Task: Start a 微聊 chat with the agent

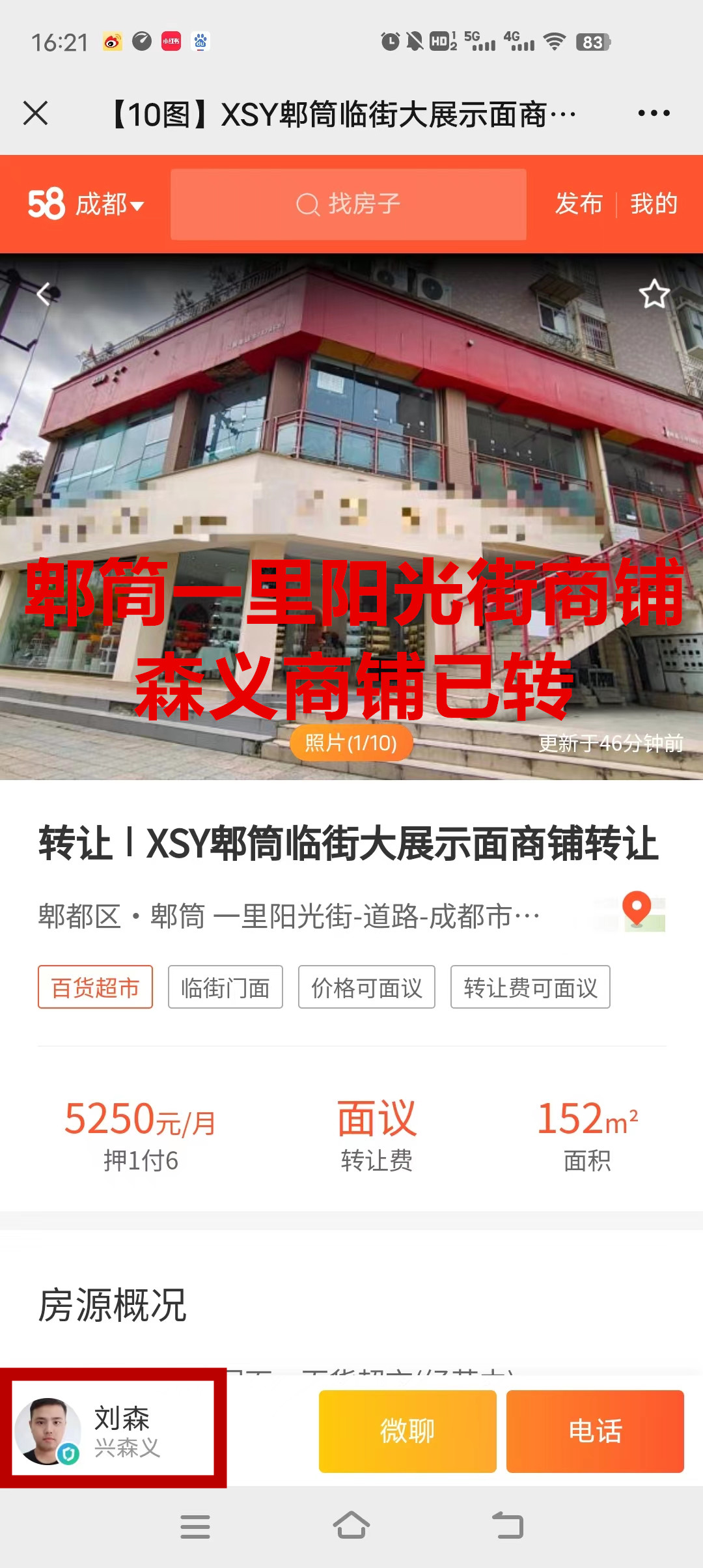Action: click(x=407, y=1431)
